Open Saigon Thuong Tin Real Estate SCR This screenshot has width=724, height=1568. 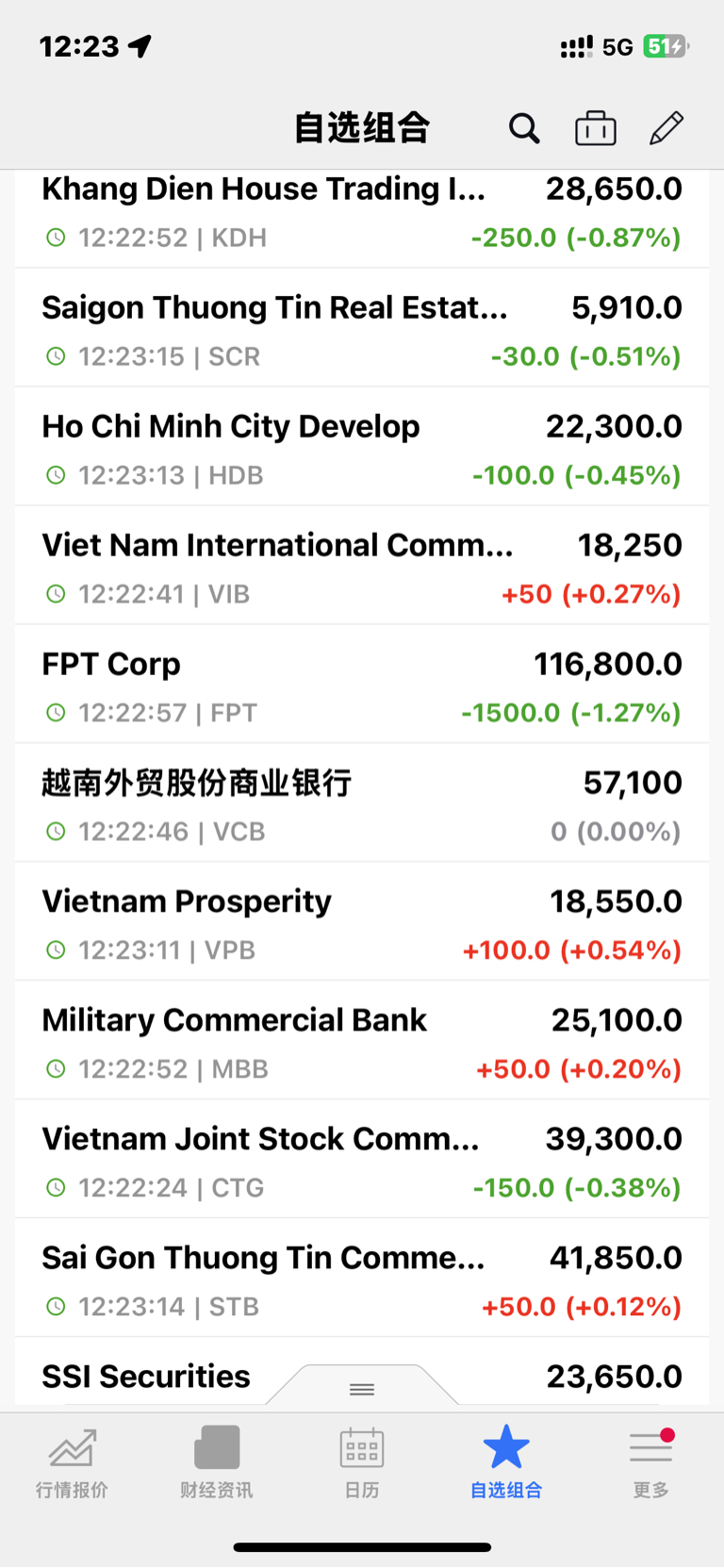click(x=362, y=328)
